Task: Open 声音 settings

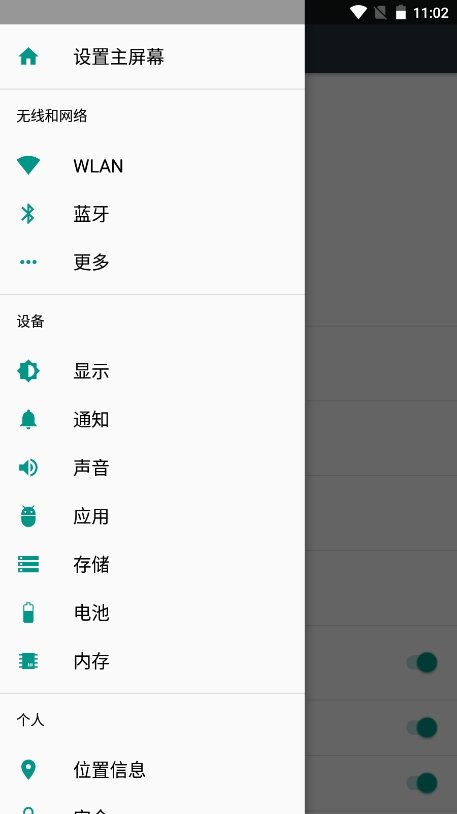Action: (152, 468)
